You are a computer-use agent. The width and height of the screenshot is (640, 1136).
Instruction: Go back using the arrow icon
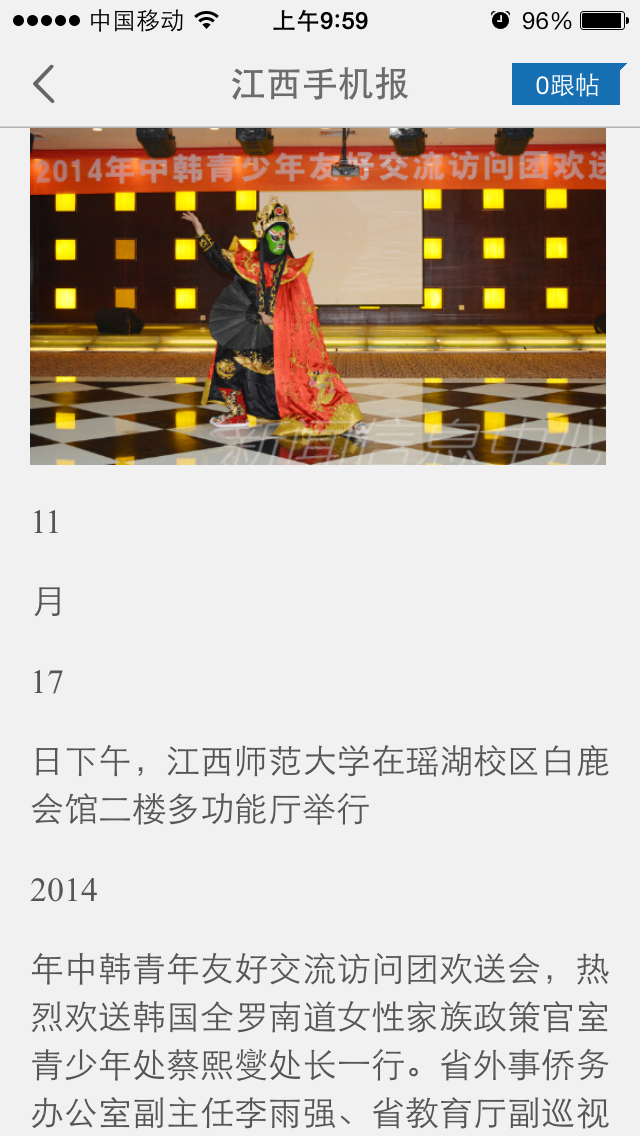coord(44,85)
